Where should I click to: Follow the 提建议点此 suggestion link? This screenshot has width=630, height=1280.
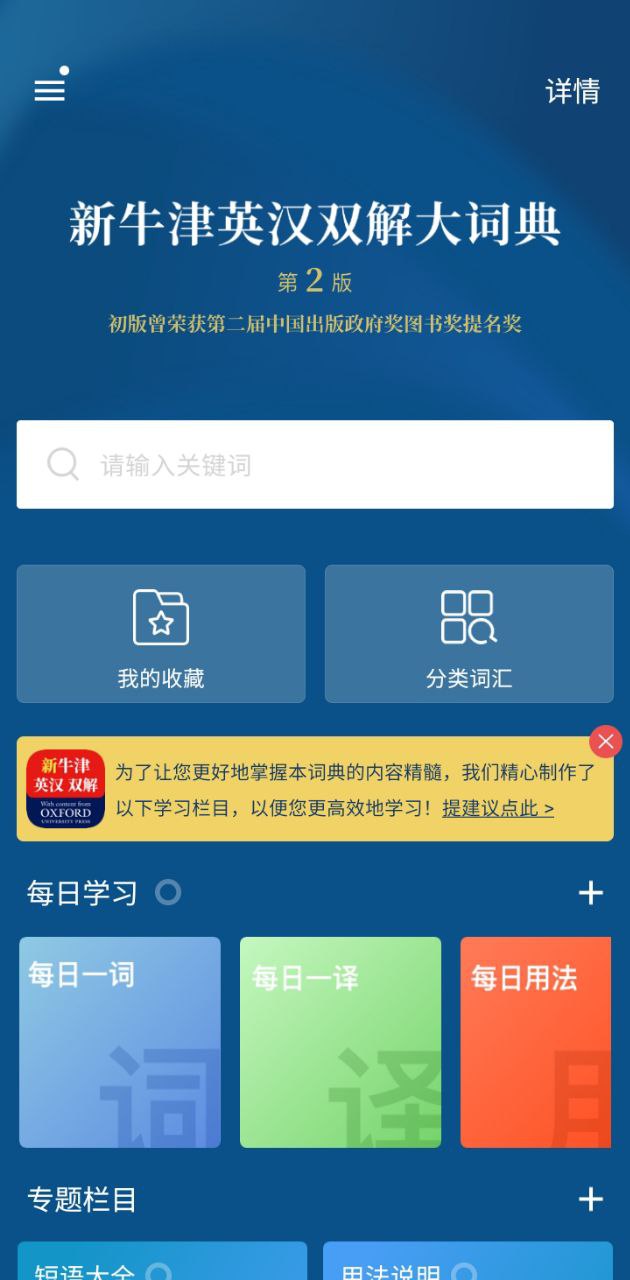[498, 808]
